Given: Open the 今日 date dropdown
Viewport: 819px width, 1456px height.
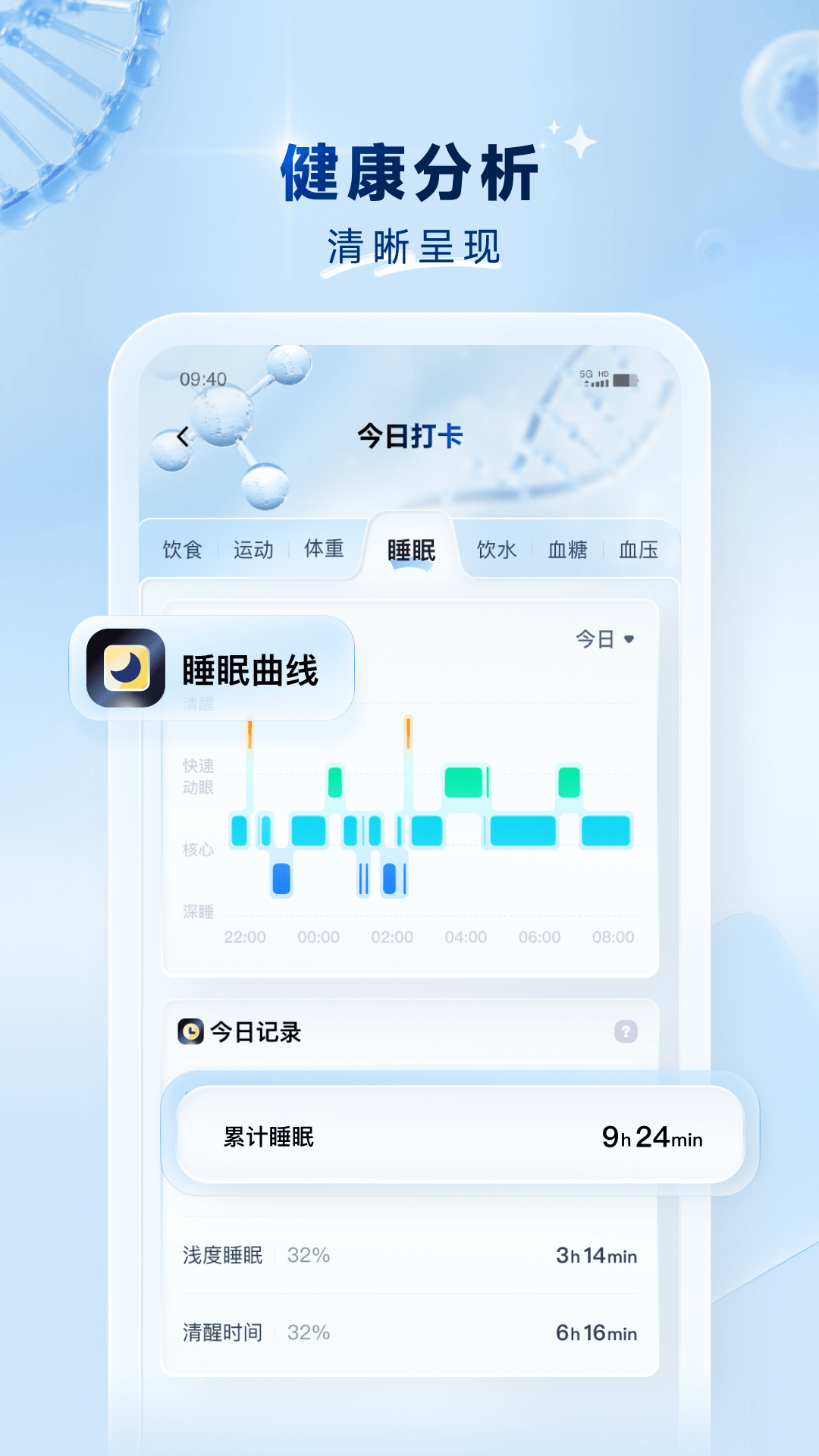Looking at the screenshot, I should [x=601, y=639].
